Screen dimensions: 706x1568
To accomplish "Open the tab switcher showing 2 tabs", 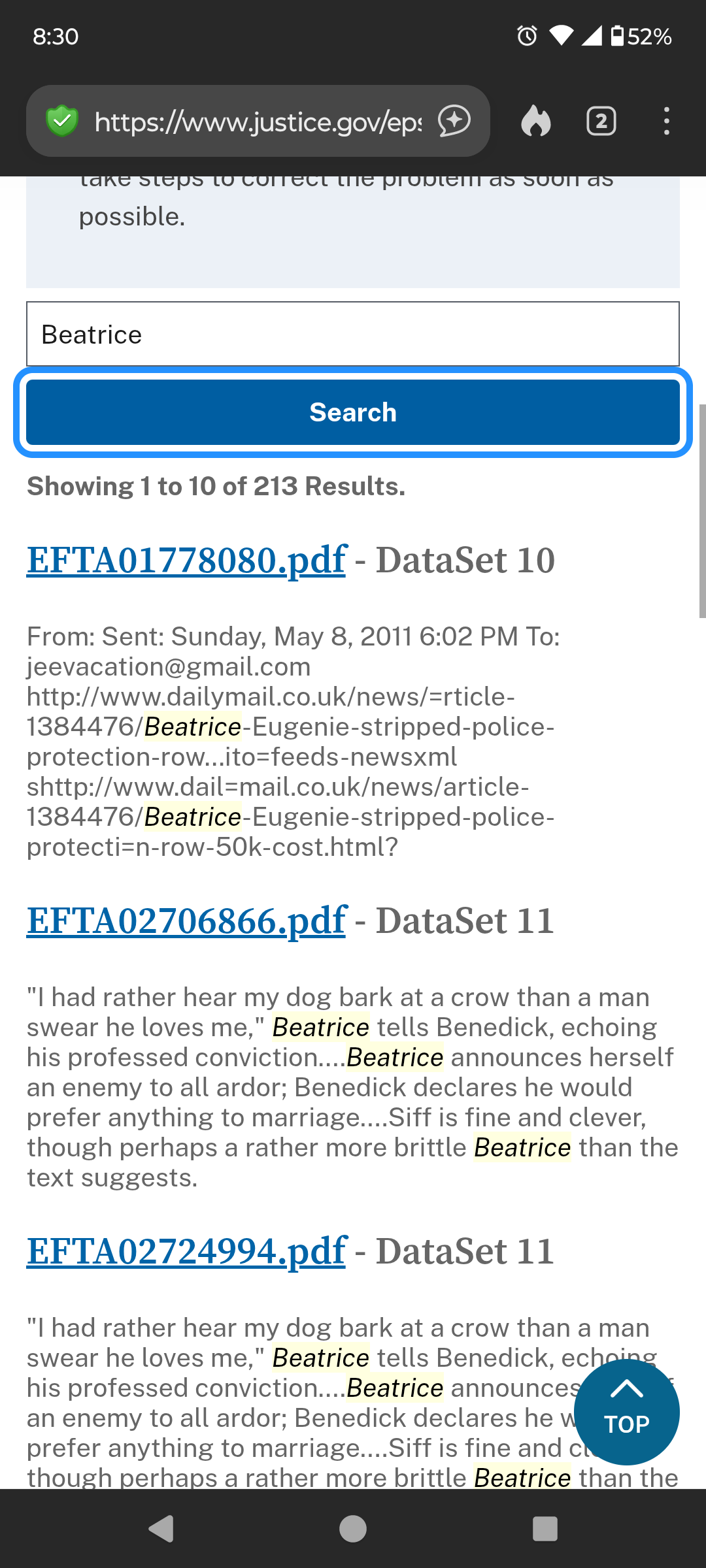I will point(601,121).
